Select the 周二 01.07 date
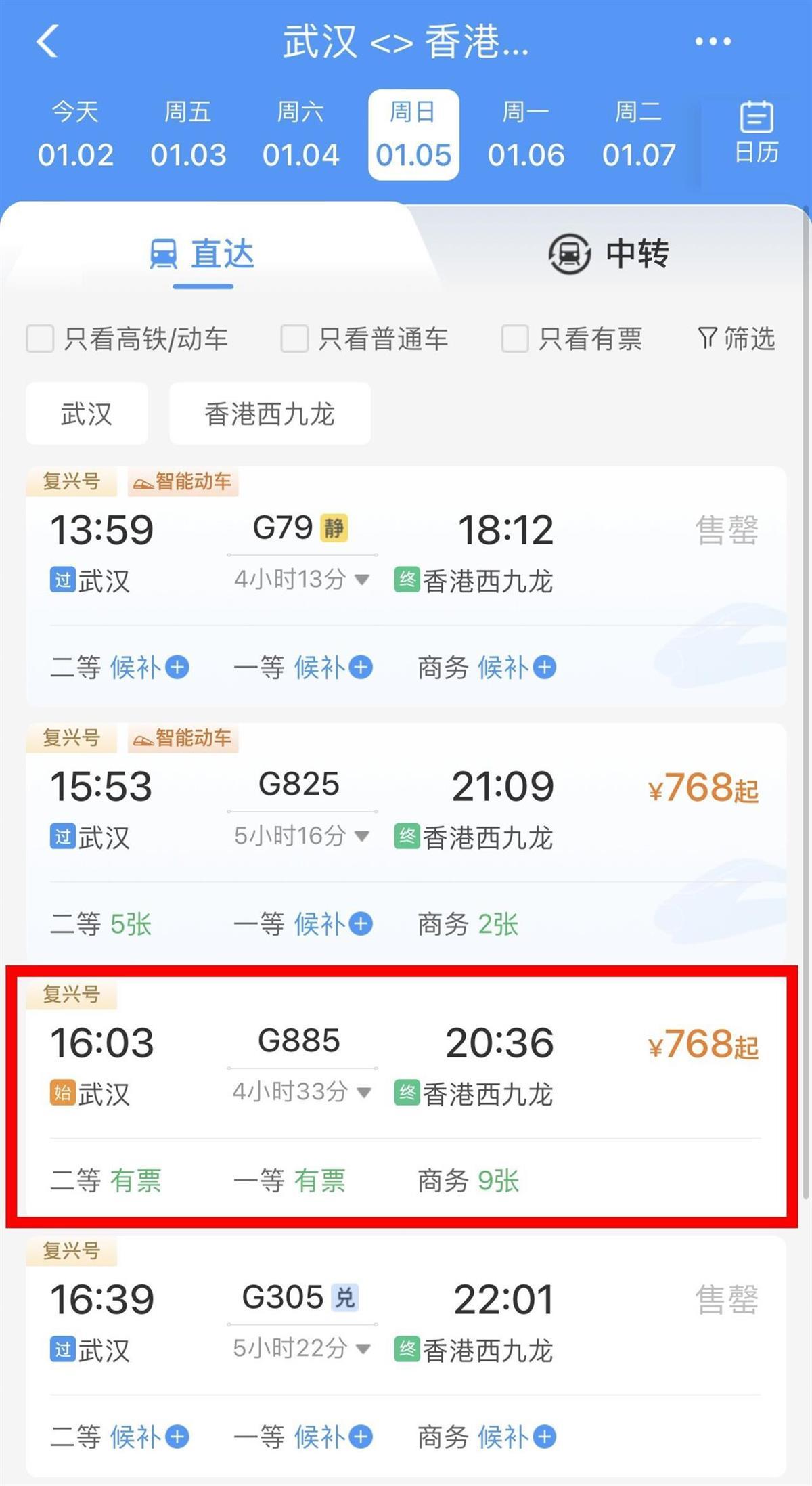 [x=638, y=135]
